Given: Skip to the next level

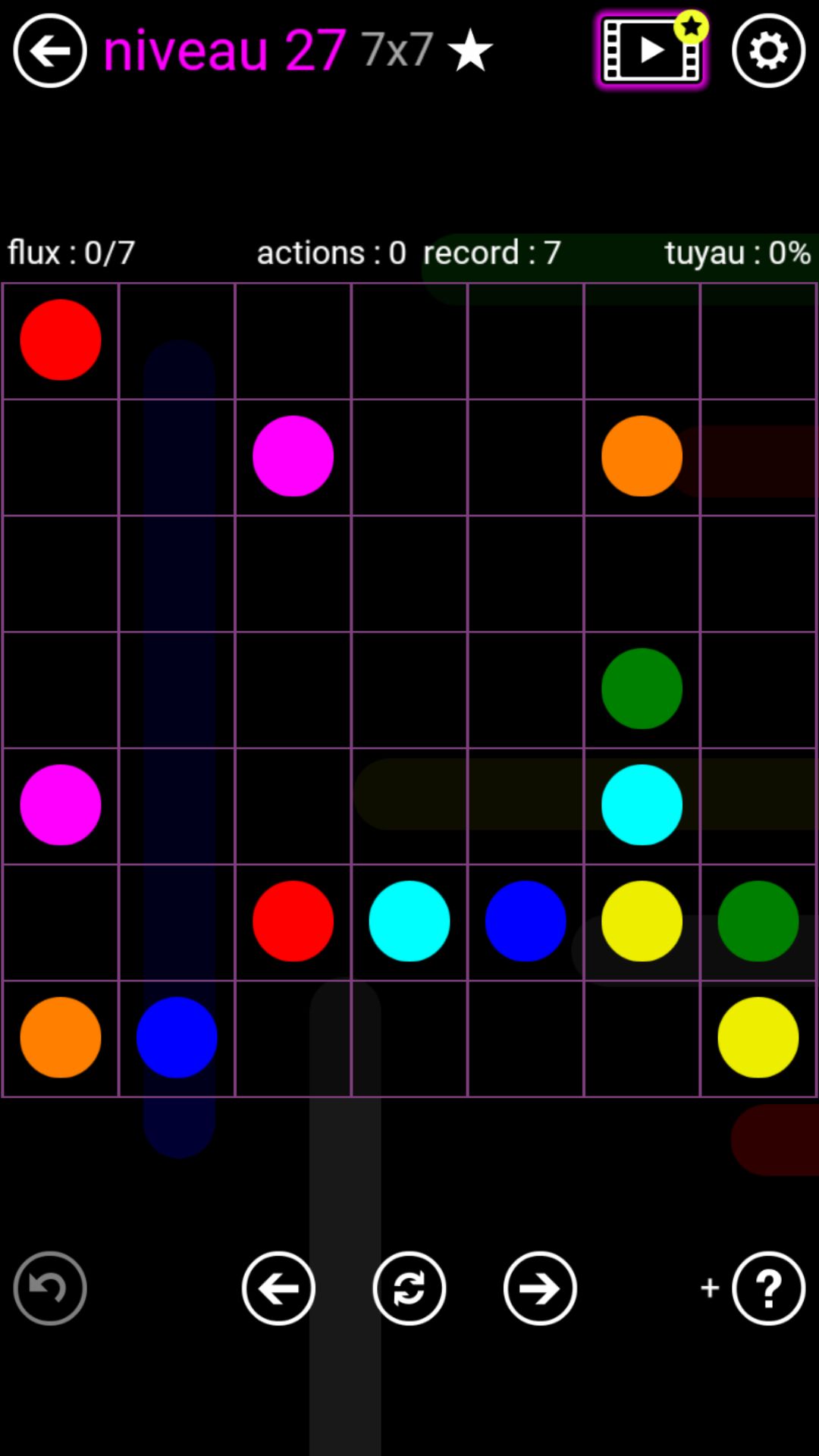Looking at the screenshot, I should 540,1288.
